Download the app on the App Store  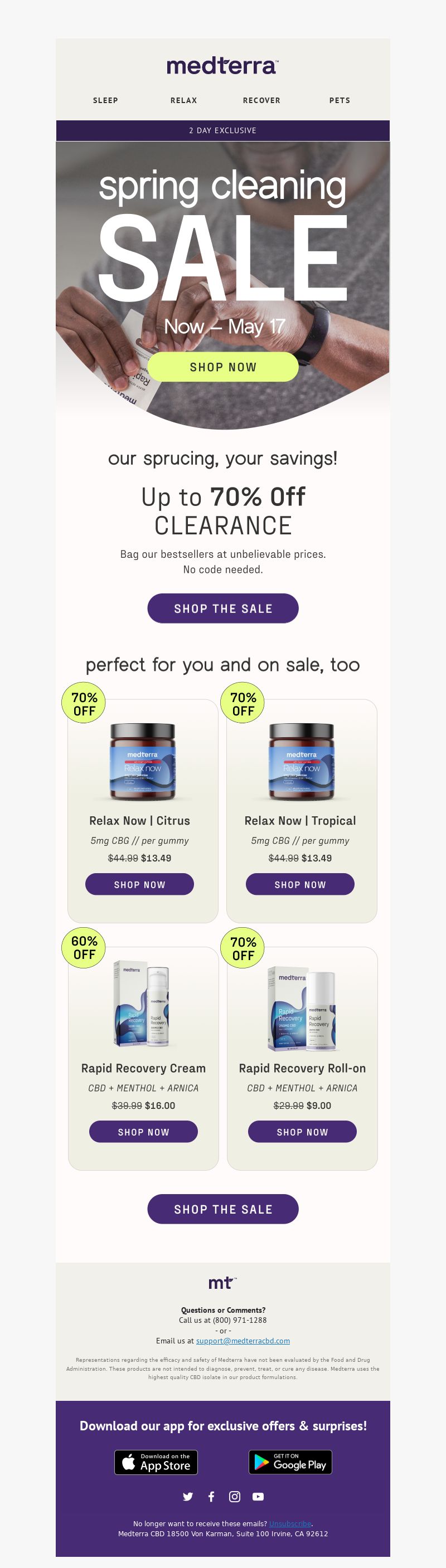pos(156,1462)
